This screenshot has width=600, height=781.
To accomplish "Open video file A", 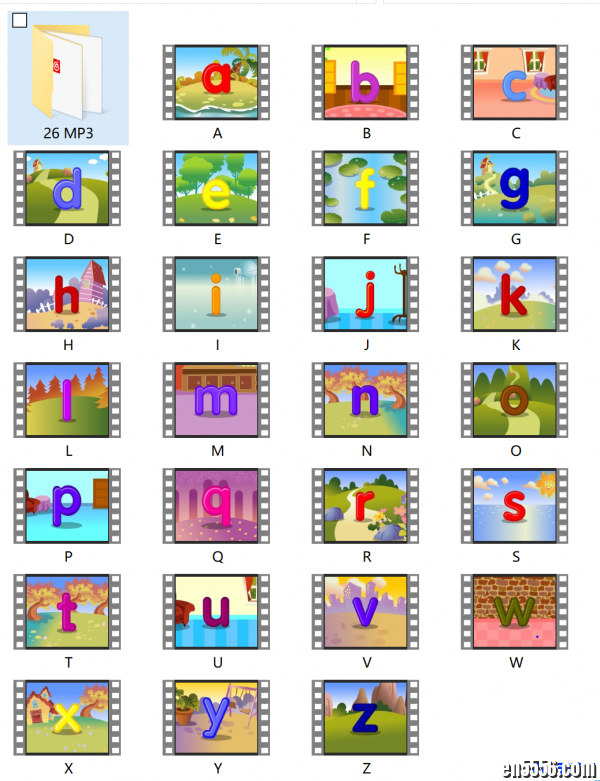I will click(217, 82).
